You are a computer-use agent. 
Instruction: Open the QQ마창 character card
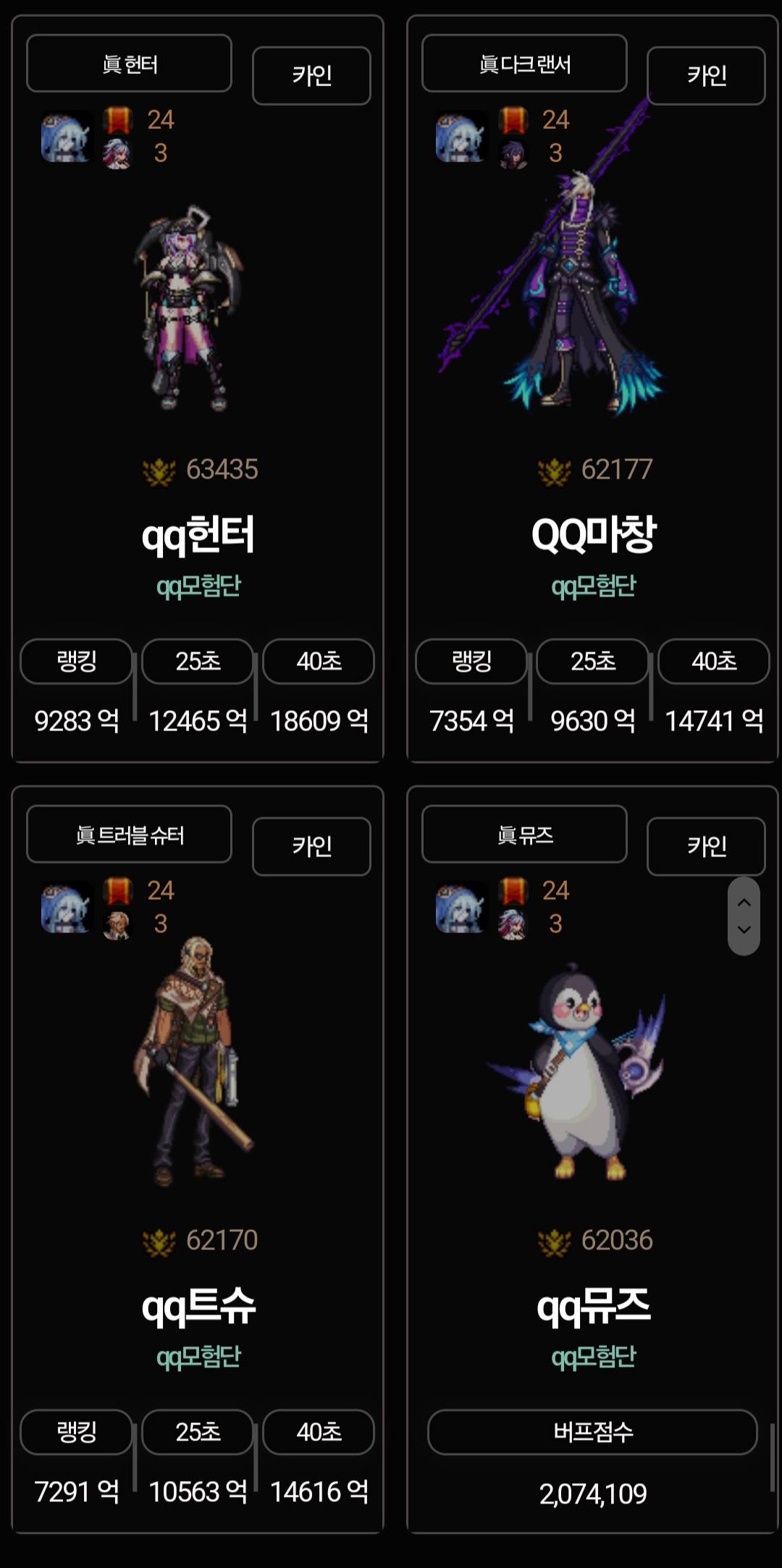coord(593,535)
